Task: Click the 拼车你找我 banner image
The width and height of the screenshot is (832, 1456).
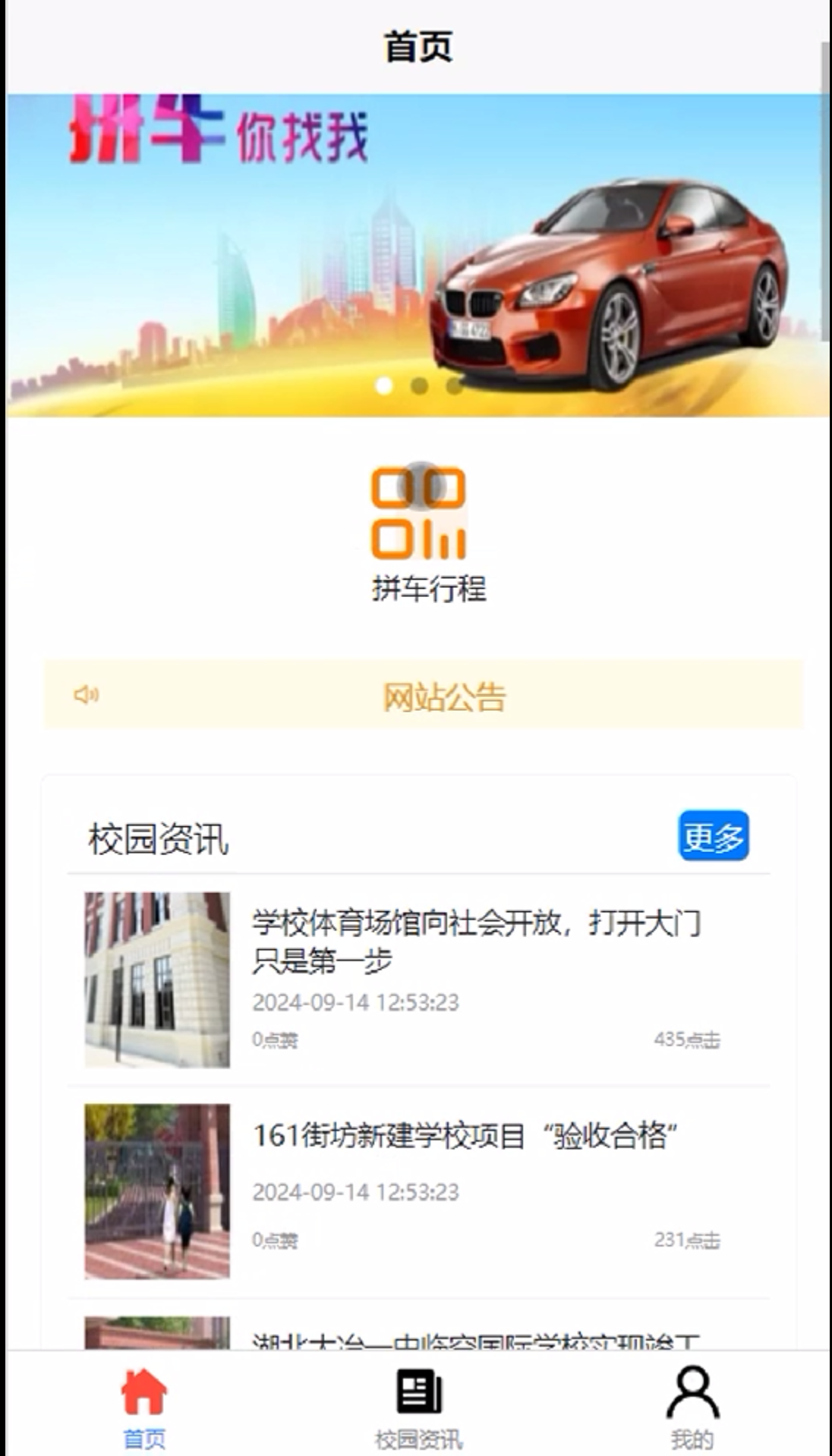Action: tap(416, 250)
